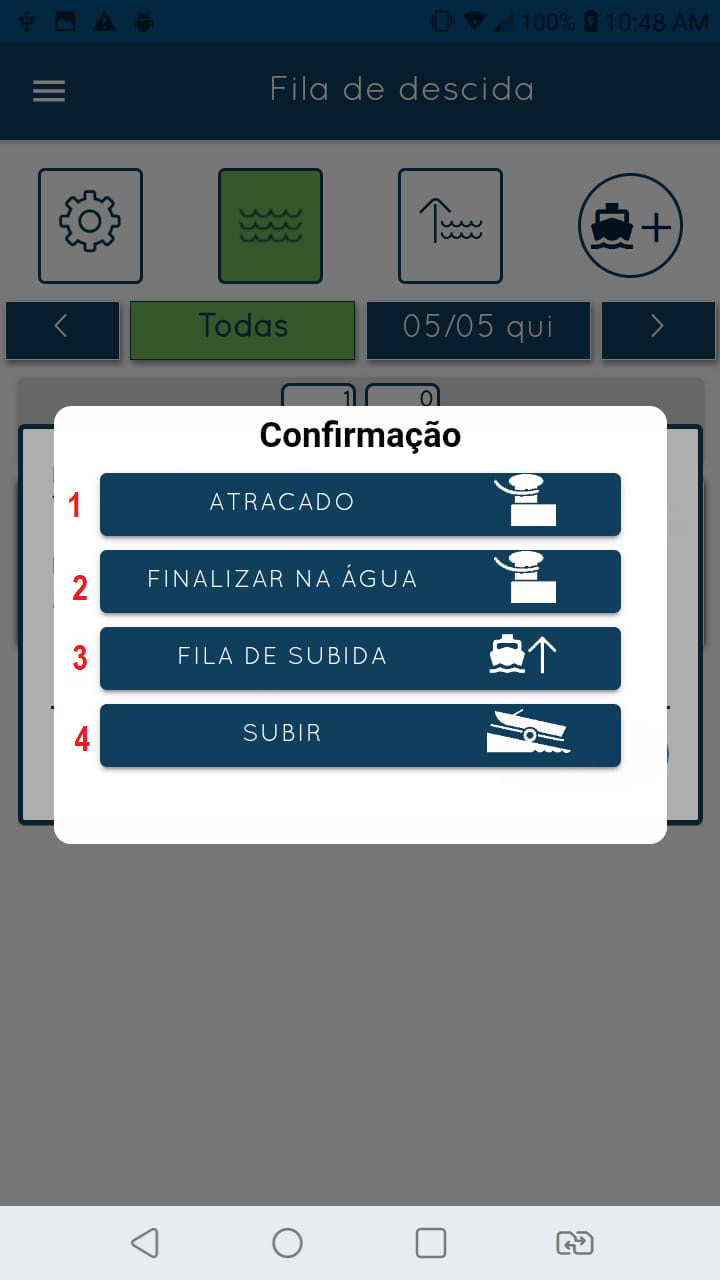Tap the Android back navigation arrow
This screenshot has height=1280, width=720.
pos(144,1243)
